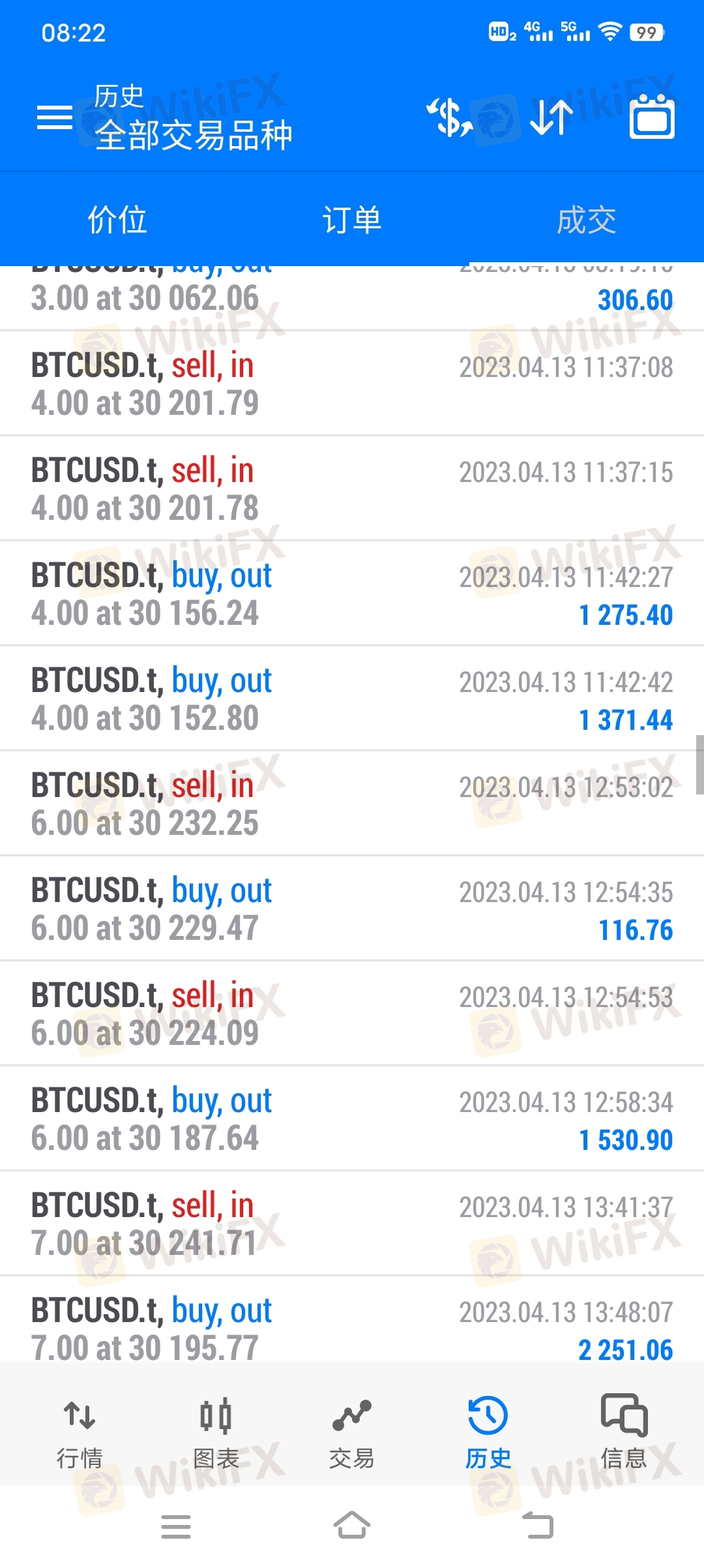Open the buy out deal with profit 1 371.44

352,699
